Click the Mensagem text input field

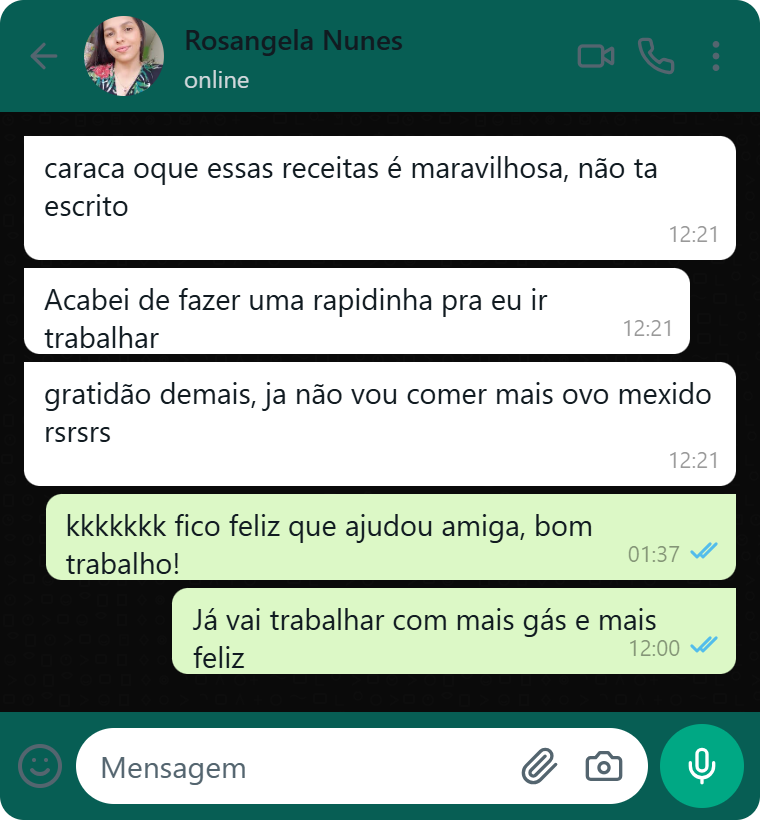(300, 766)
